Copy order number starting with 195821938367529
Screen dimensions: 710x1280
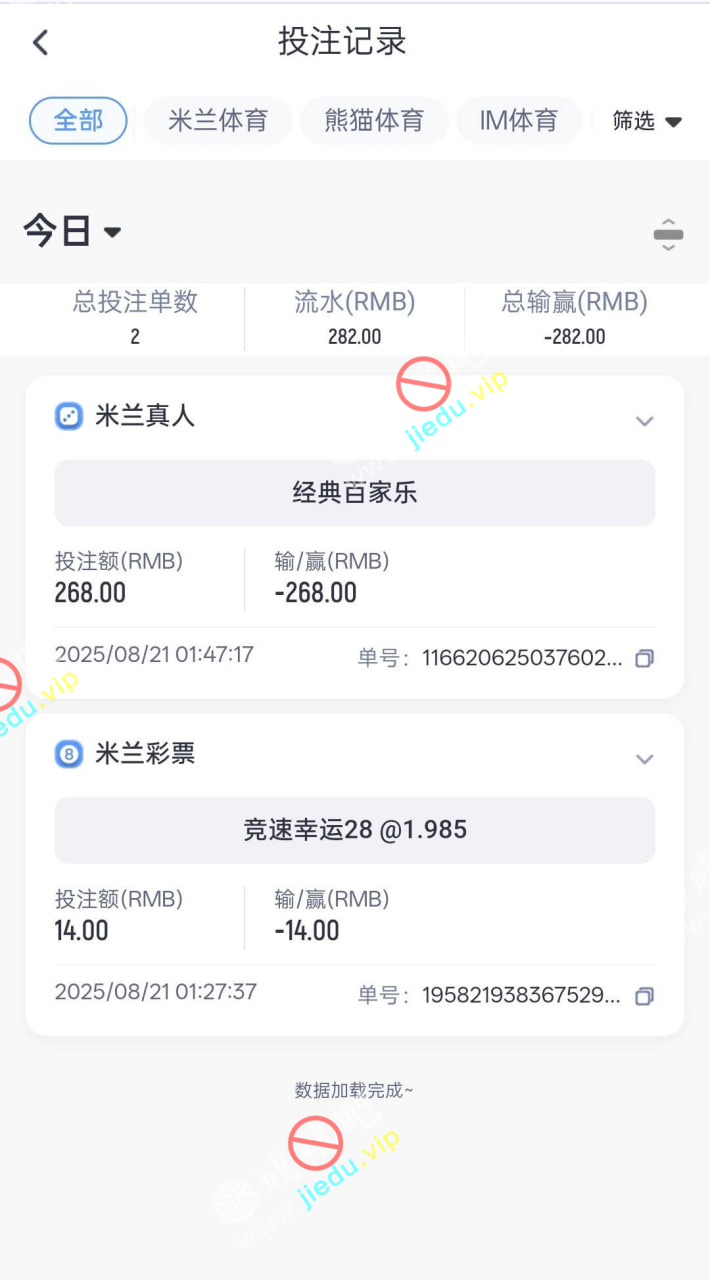pos(645,996)
